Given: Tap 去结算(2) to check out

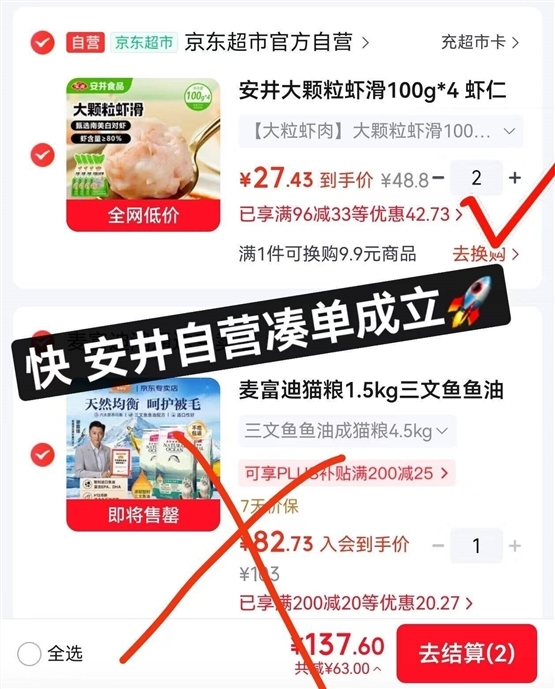Looking at the screenshot, I should [467, 653].
